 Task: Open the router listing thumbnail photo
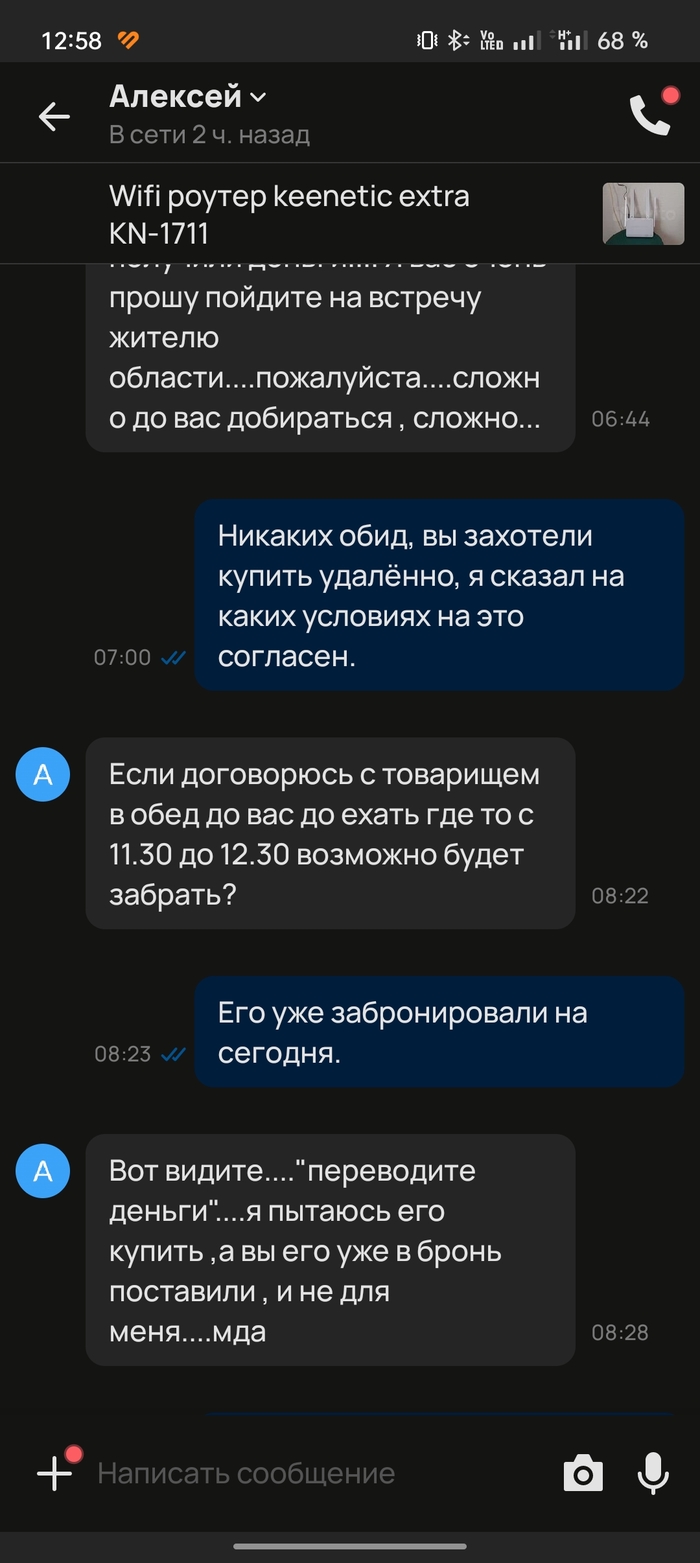[643, 214]
